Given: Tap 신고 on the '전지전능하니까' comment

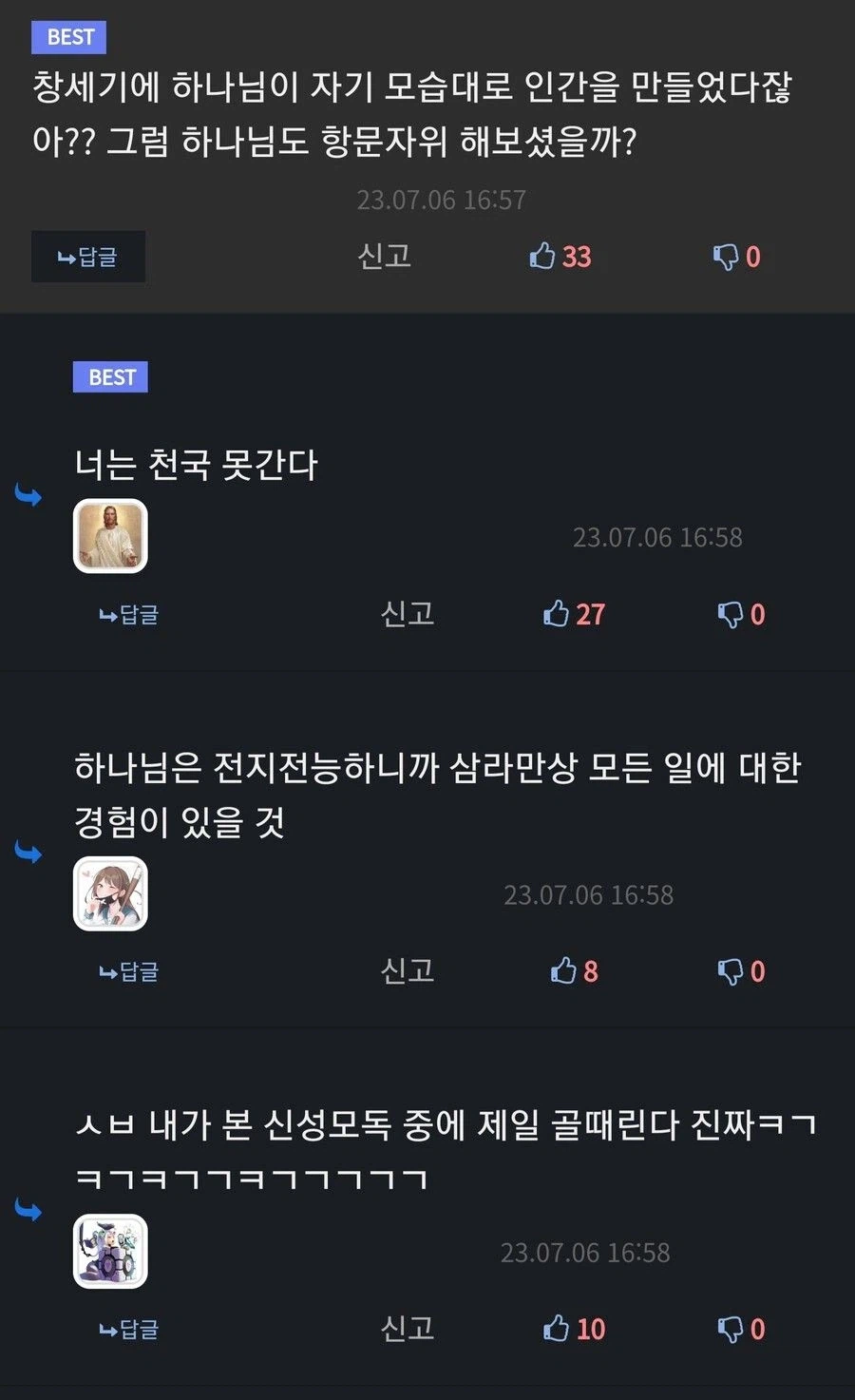Looking at the screenshot, I should point(408,971).
